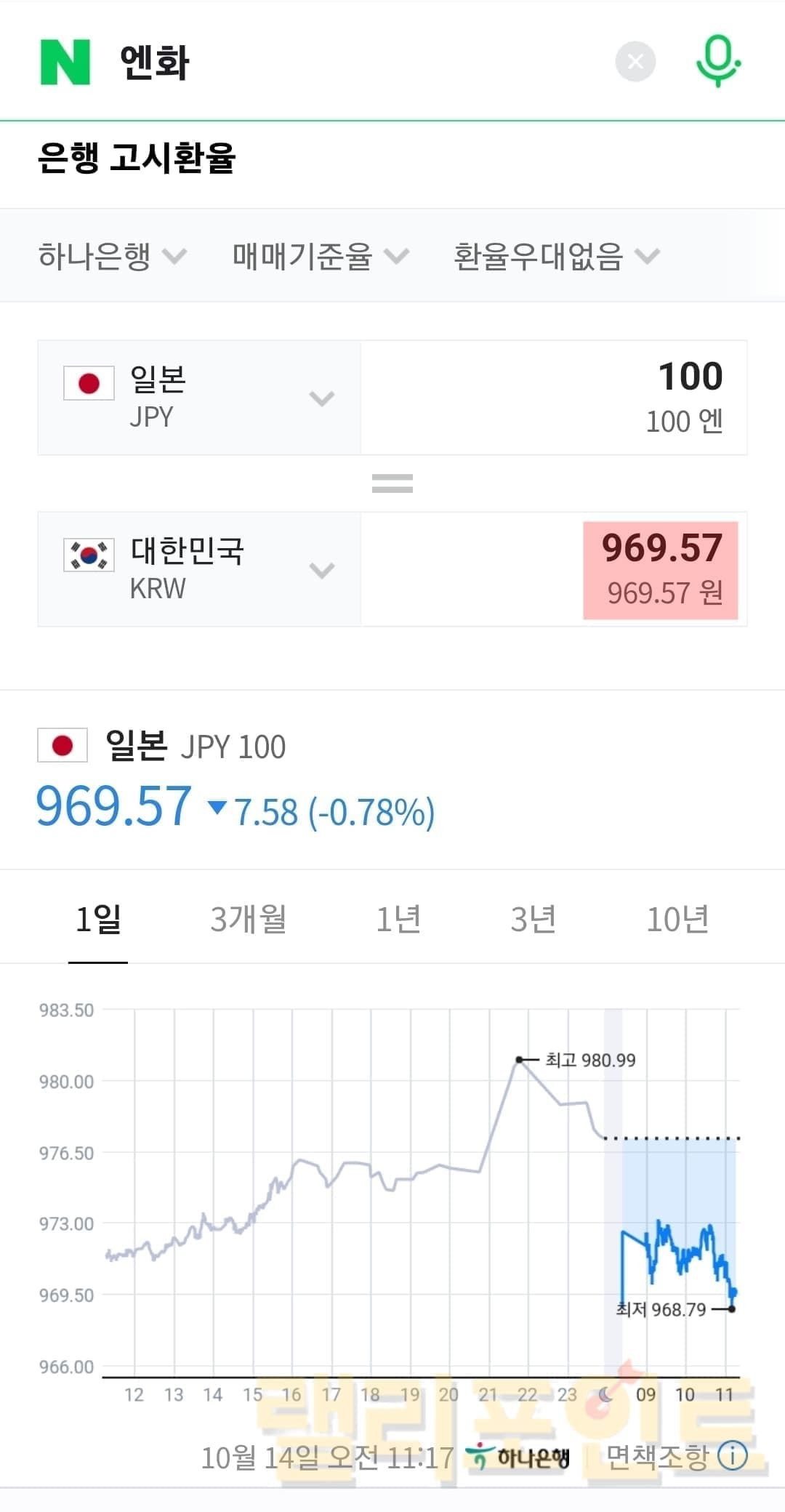The width and height of the screenshot is (785, 1512).
Task: Clear the search text
Action: pyautogui.click(x=635, y=63)
